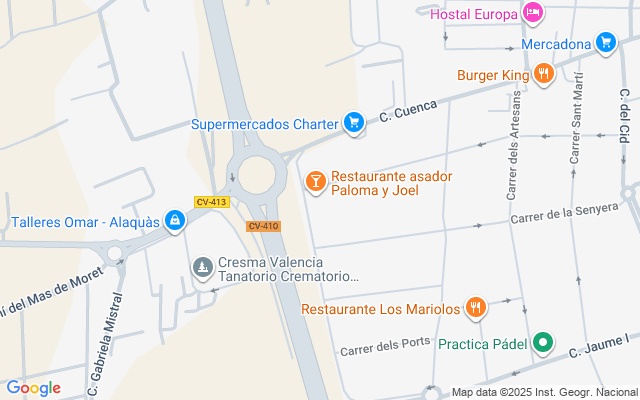
Task: Open the Hostal Europa hotel pin
Action: click(534, 14)
